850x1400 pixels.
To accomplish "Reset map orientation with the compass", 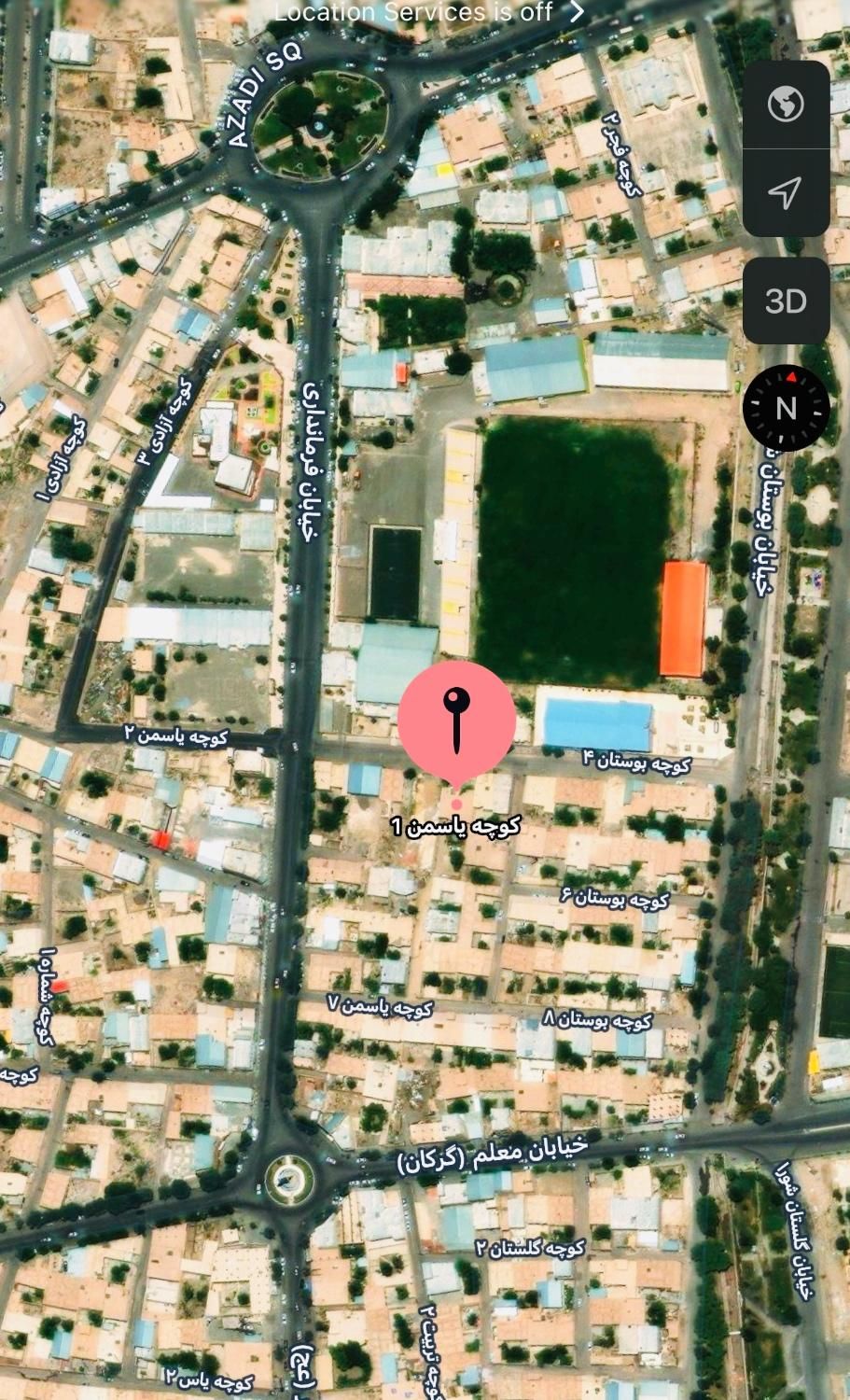I will [x=786, y=408].
